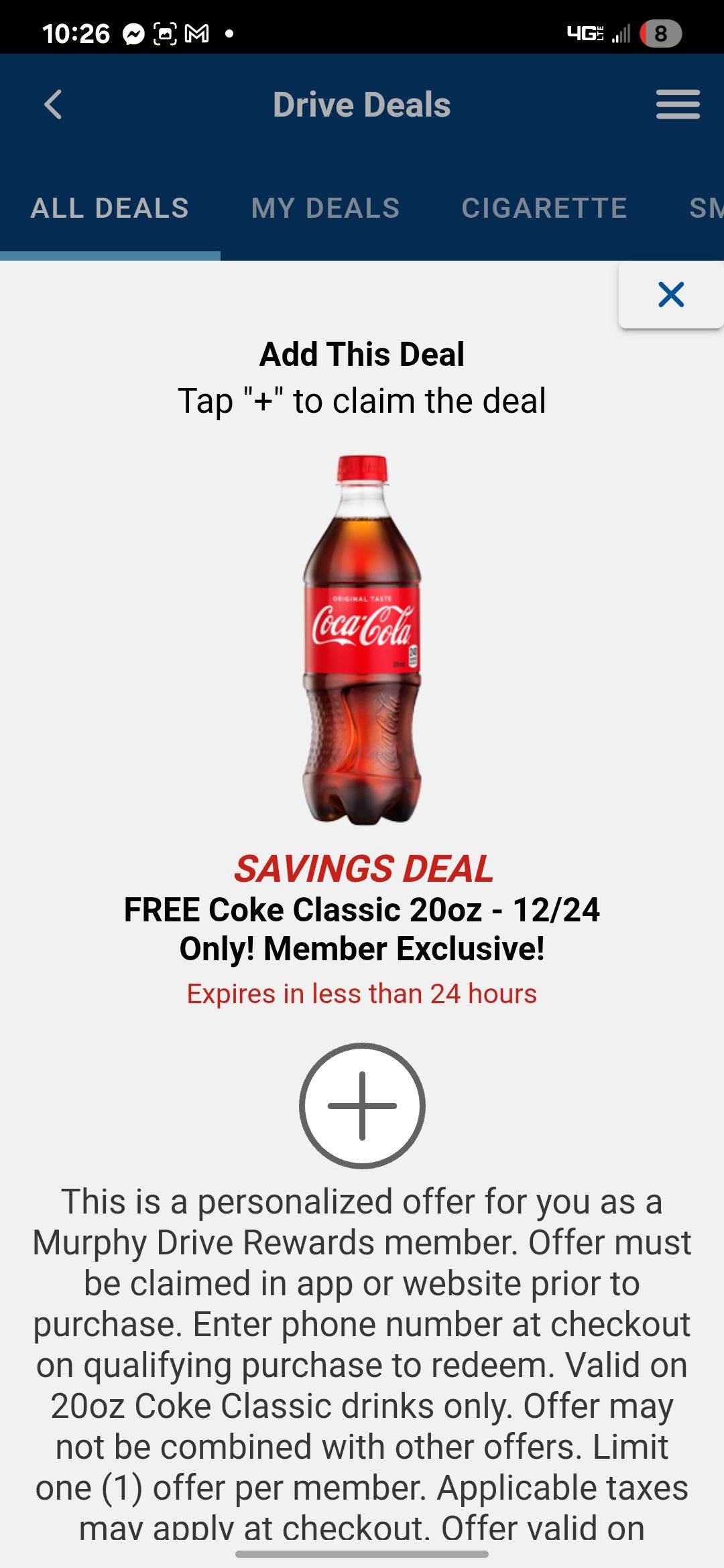This screenshot has height=1568, width=724.
Task: Open the hamburger menu
Action: (678, 105)
